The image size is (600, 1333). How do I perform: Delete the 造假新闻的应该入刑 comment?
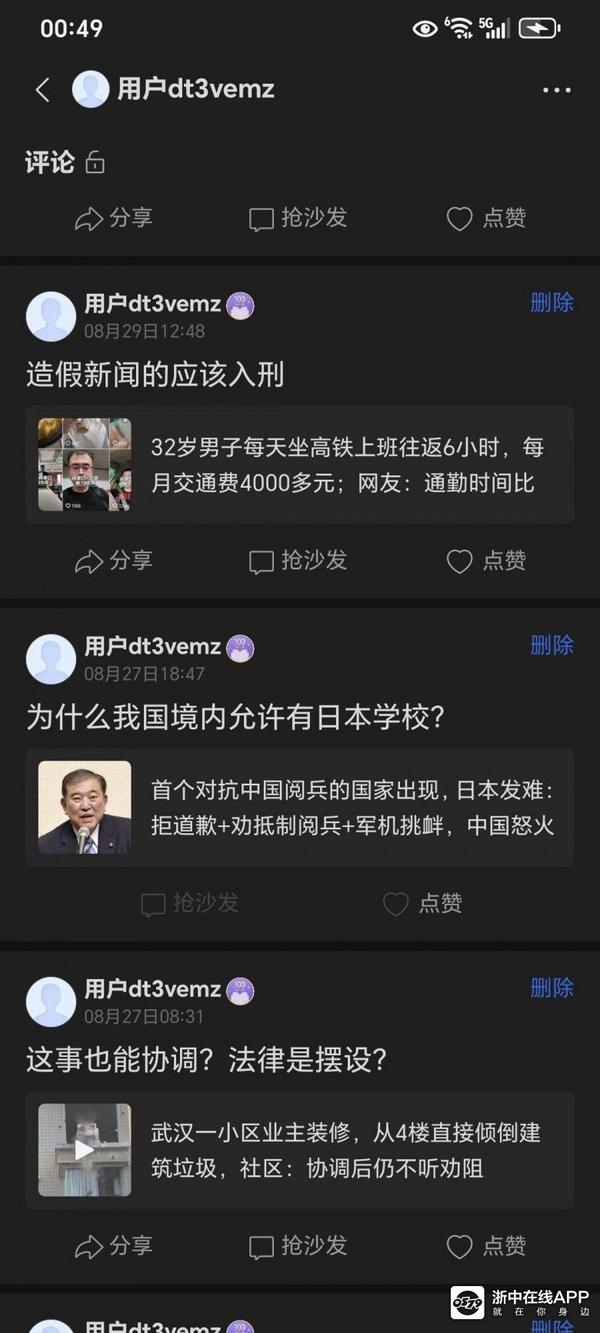[551, 303]
